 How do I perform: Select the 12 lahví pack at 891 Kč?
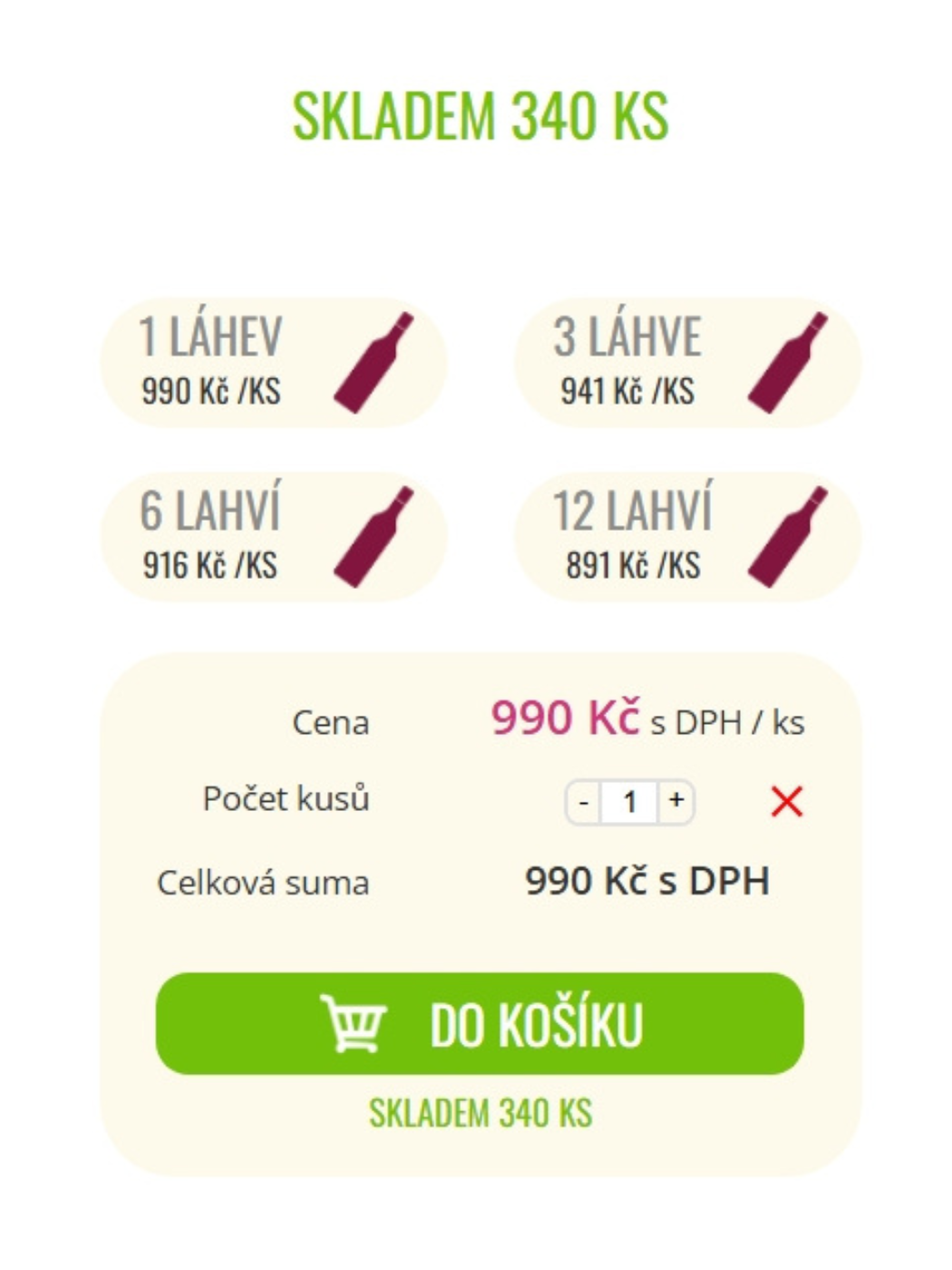click(686, 537)
